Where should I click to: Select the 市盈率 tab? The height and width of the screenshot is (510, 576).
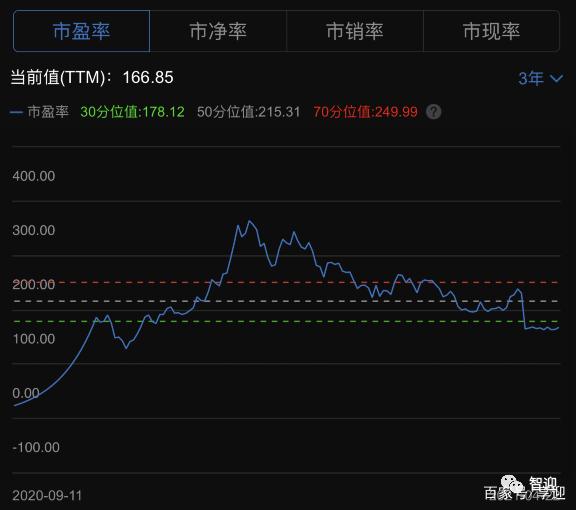tap(82, 31)
